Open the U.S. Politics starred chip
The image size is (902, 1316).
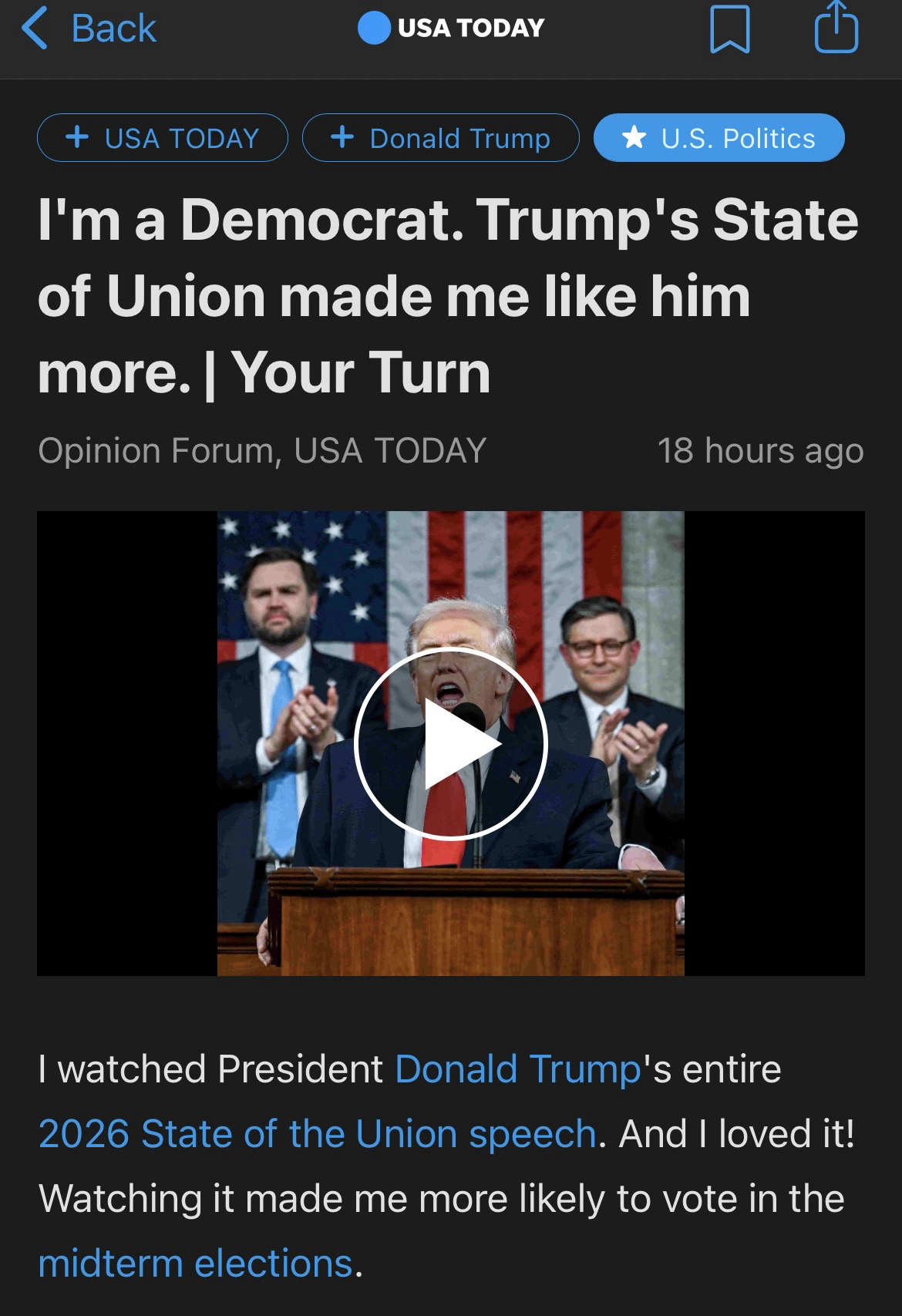point(719,138)
